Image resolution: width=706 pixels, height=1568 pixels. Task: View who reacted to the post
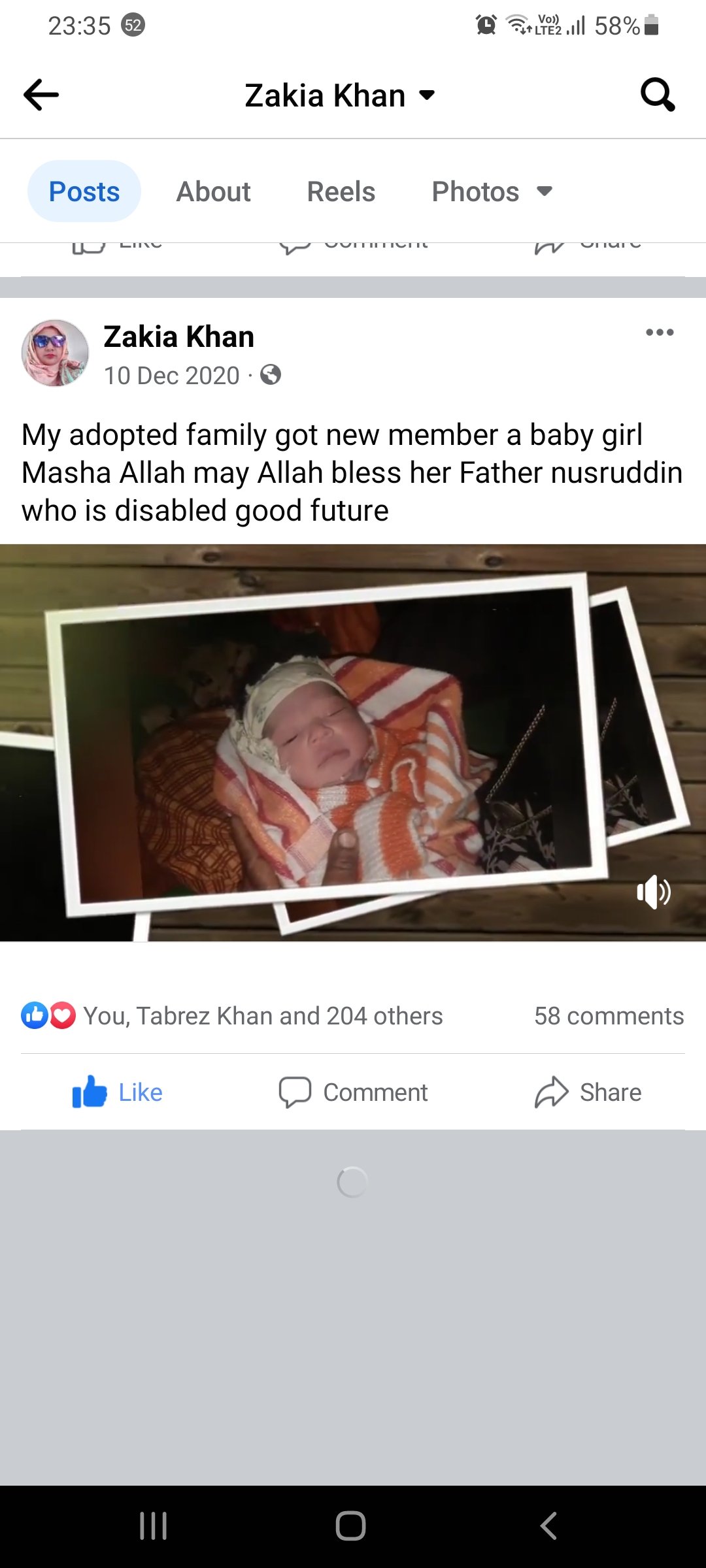point(261,1016)
